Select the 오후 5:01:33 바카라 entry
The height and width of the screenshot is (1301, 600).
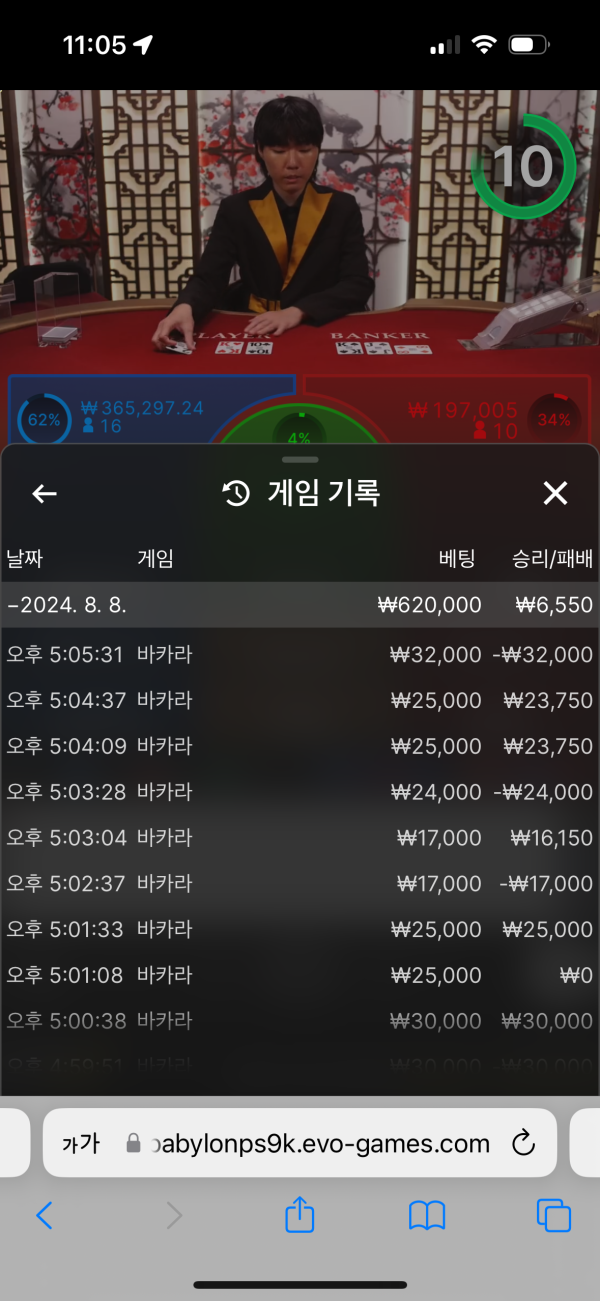click(x=300, y=930)
